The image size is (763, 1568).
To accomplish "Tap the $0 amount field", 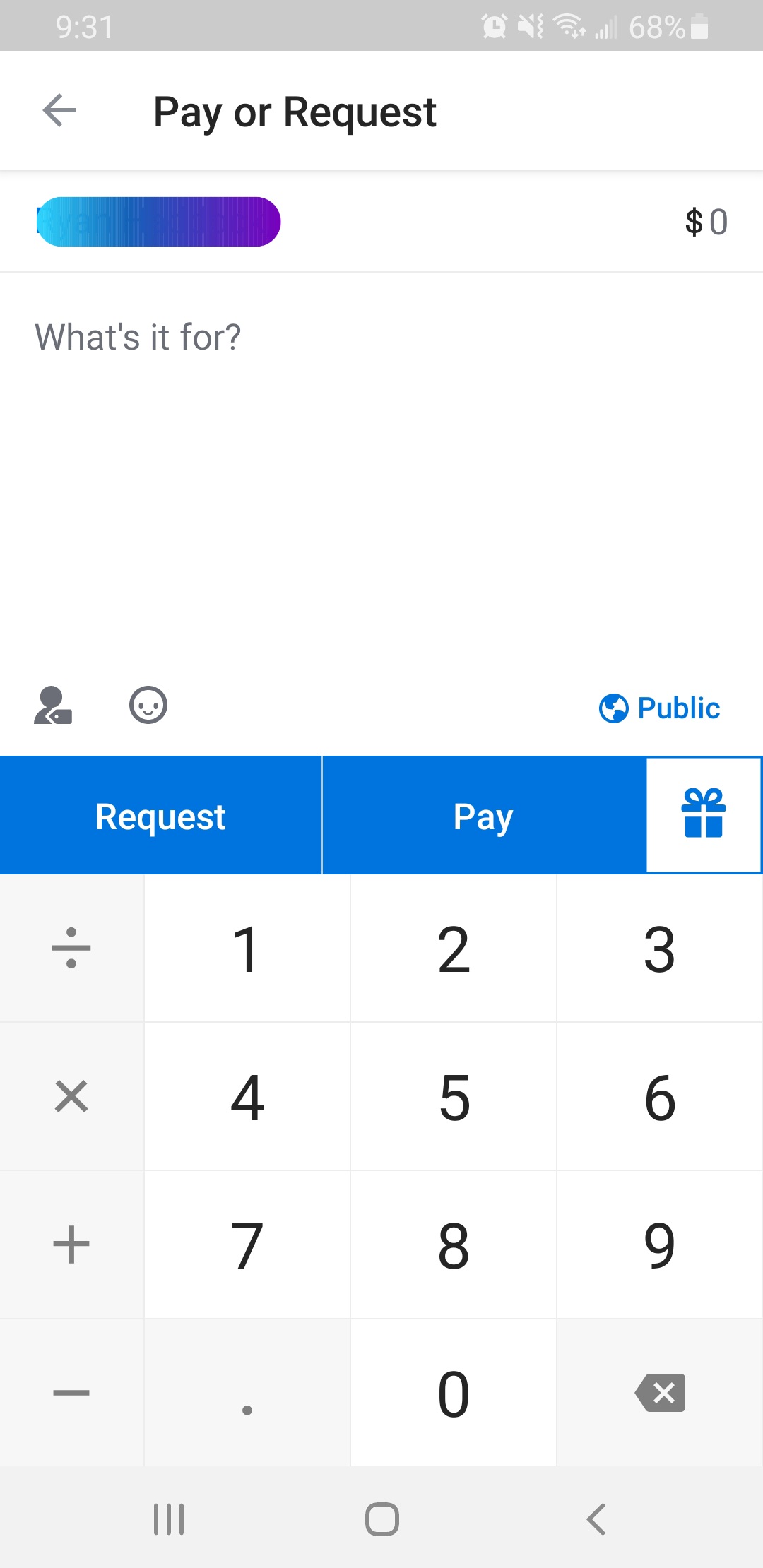I will [706, 222].
